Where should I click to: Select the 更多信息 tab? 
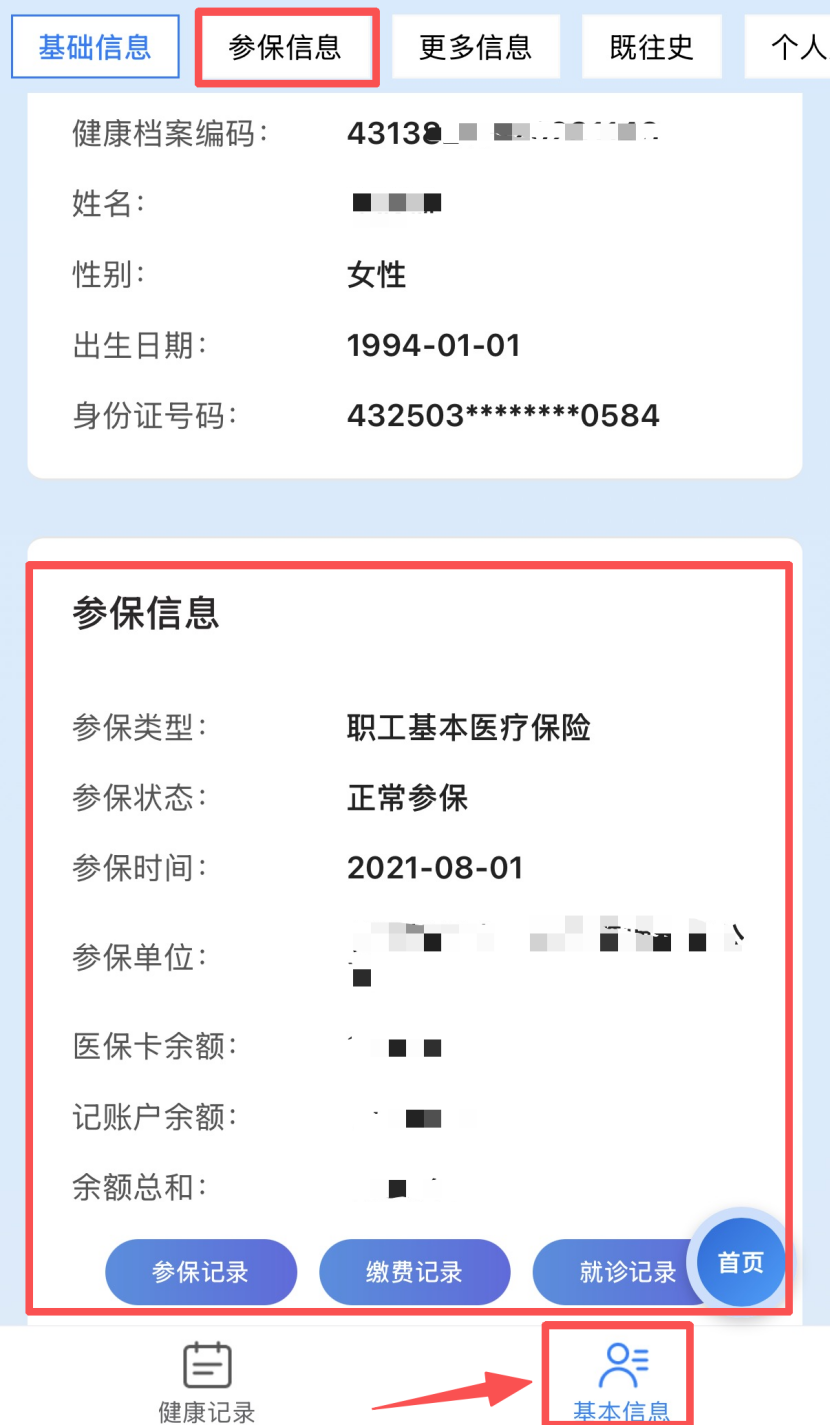(475, 47)
